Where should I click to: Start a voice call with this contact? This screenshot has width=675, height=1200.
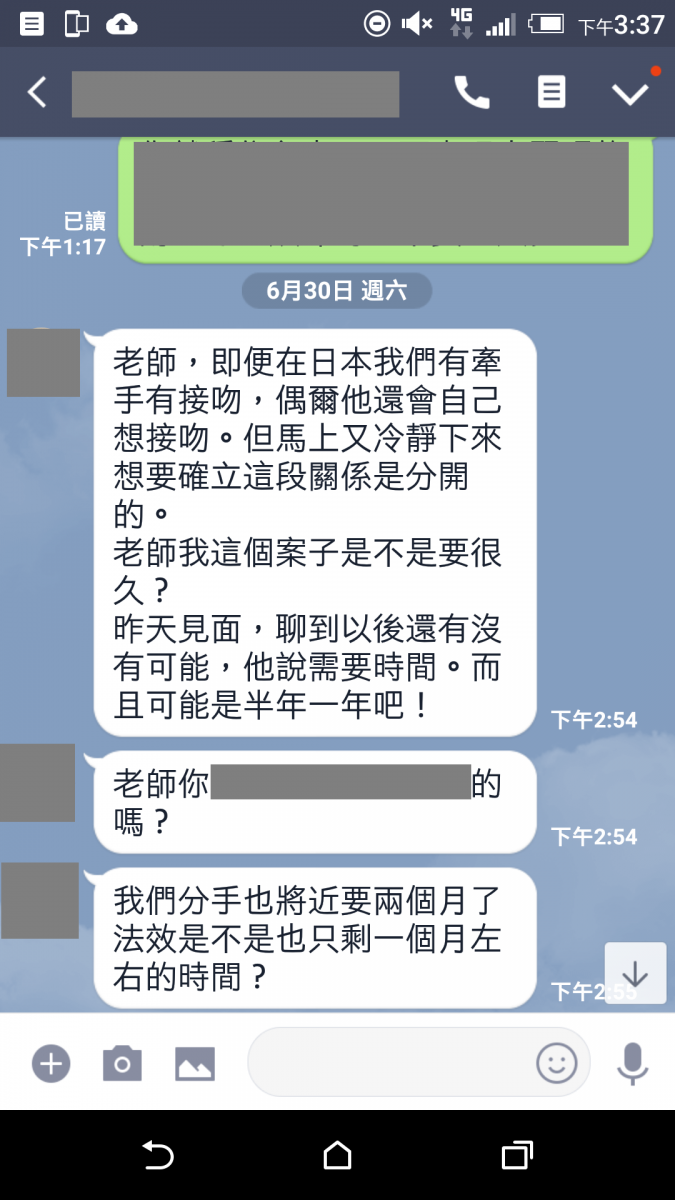(472, 93)
